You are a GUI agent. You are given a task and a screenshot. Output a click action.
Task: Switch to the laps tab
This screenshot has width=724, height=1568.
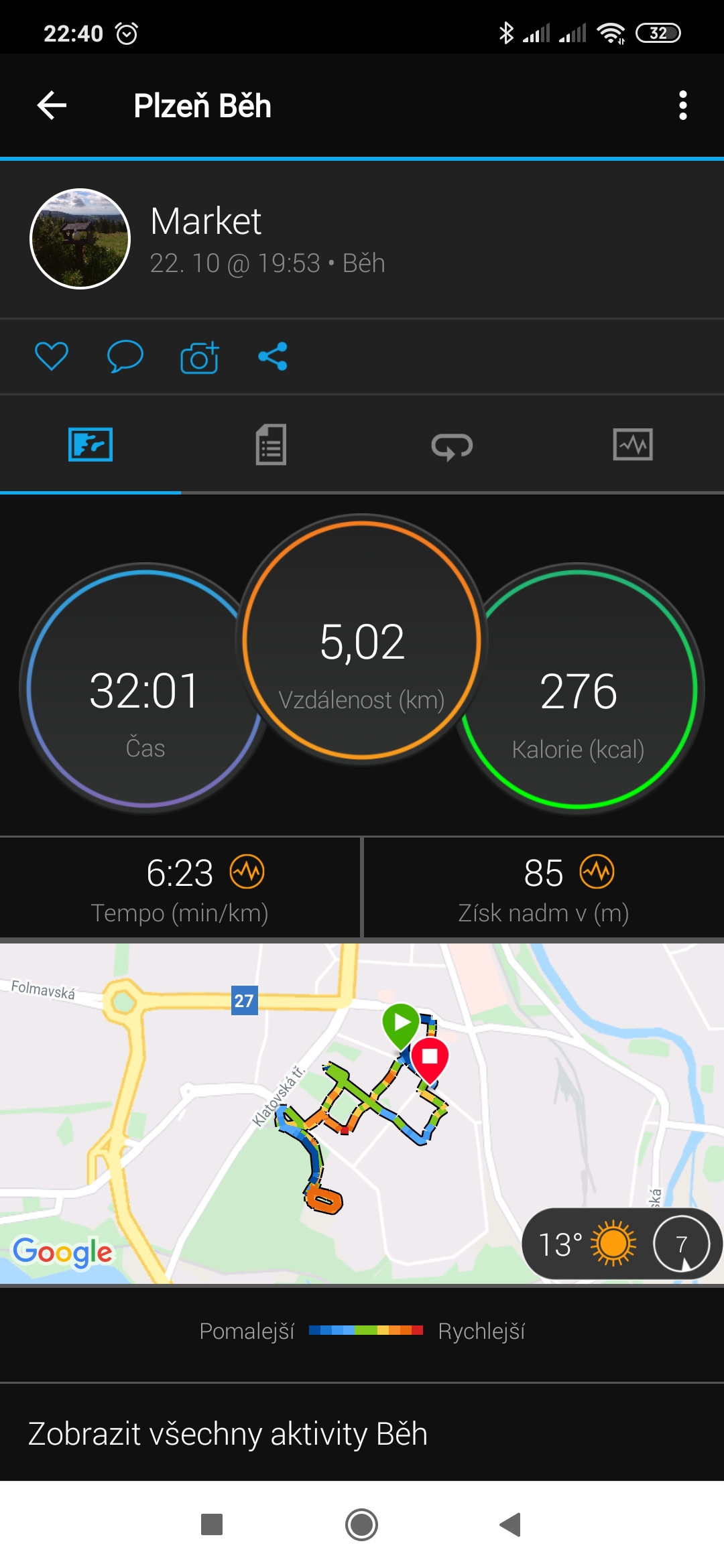(x=452, y=446)
